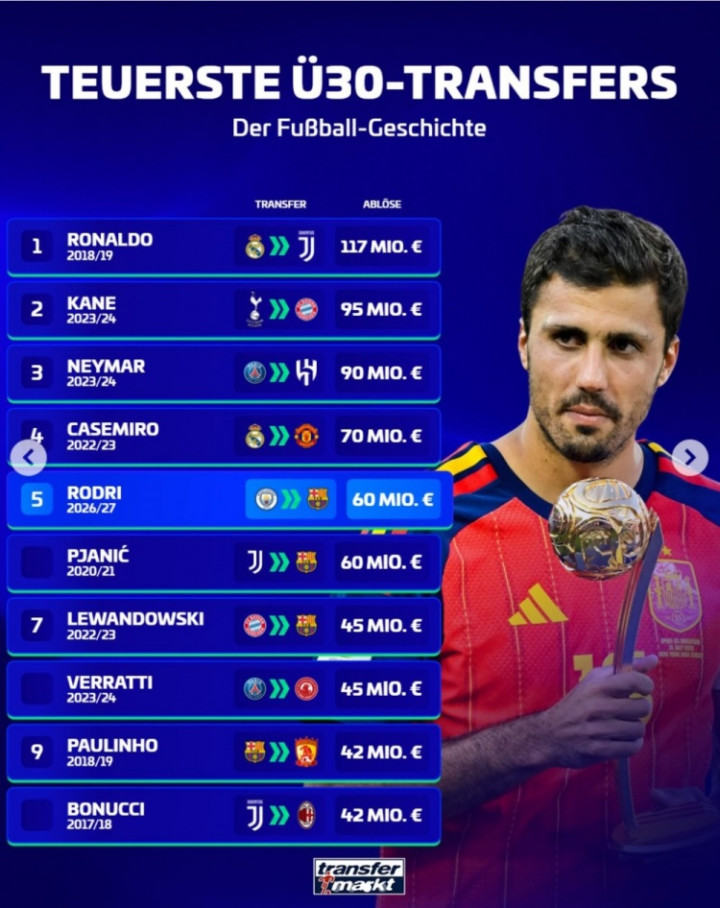Go to the next carousel image
Image resolution: width=720 pixels, height=908 pixels.
point(690,457)
